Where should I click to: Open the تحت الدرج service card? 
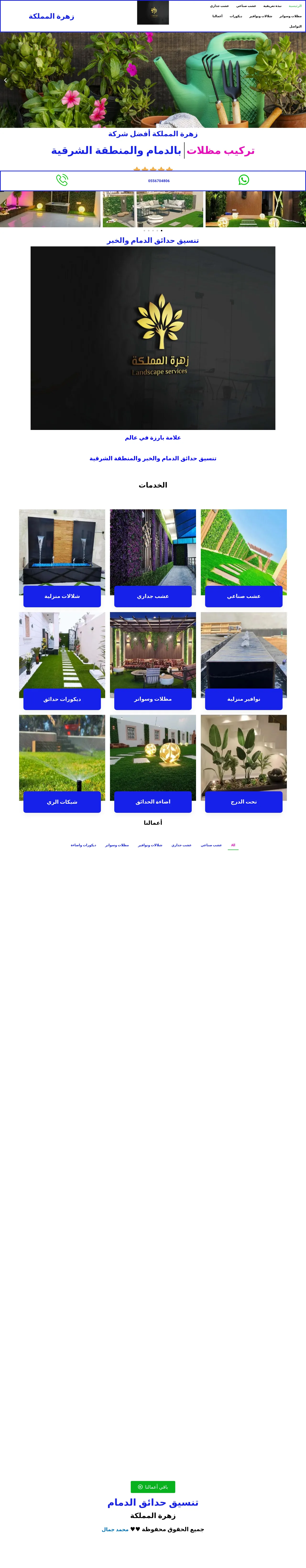(x=243, y=802)
